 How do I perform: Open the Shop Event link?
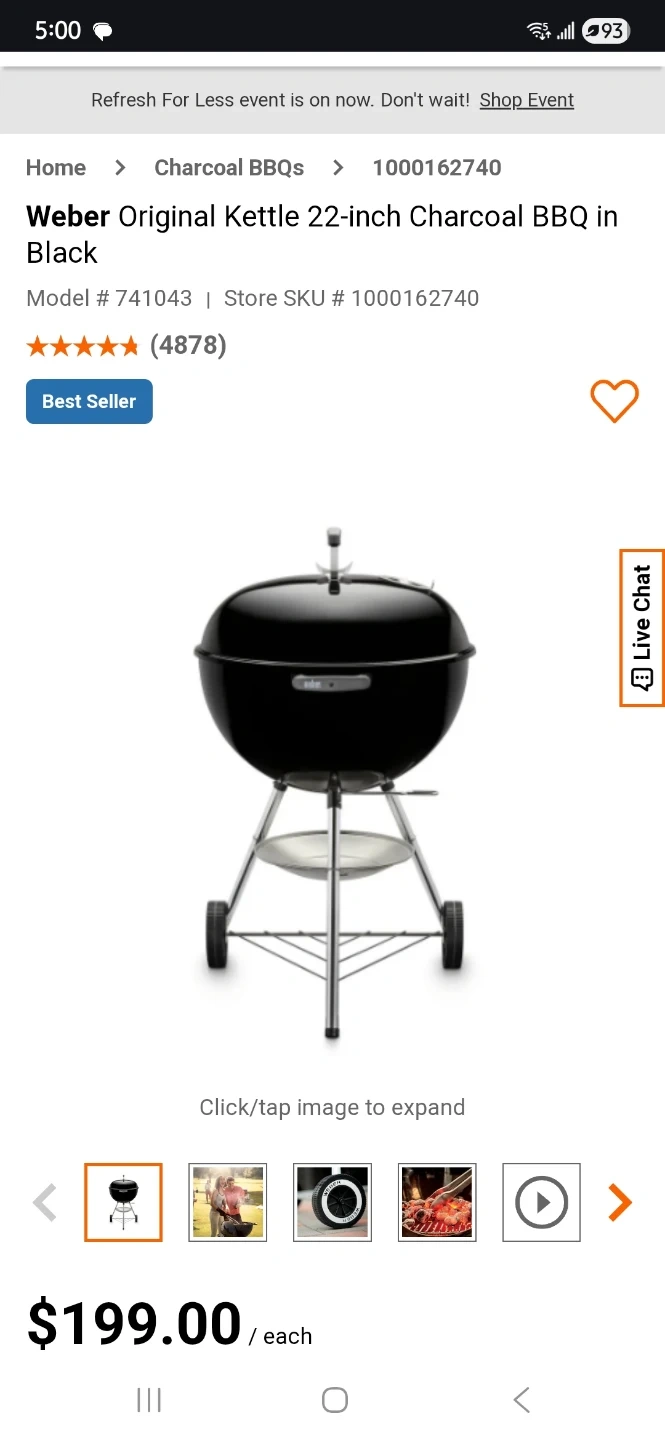(x=526, y=100)
